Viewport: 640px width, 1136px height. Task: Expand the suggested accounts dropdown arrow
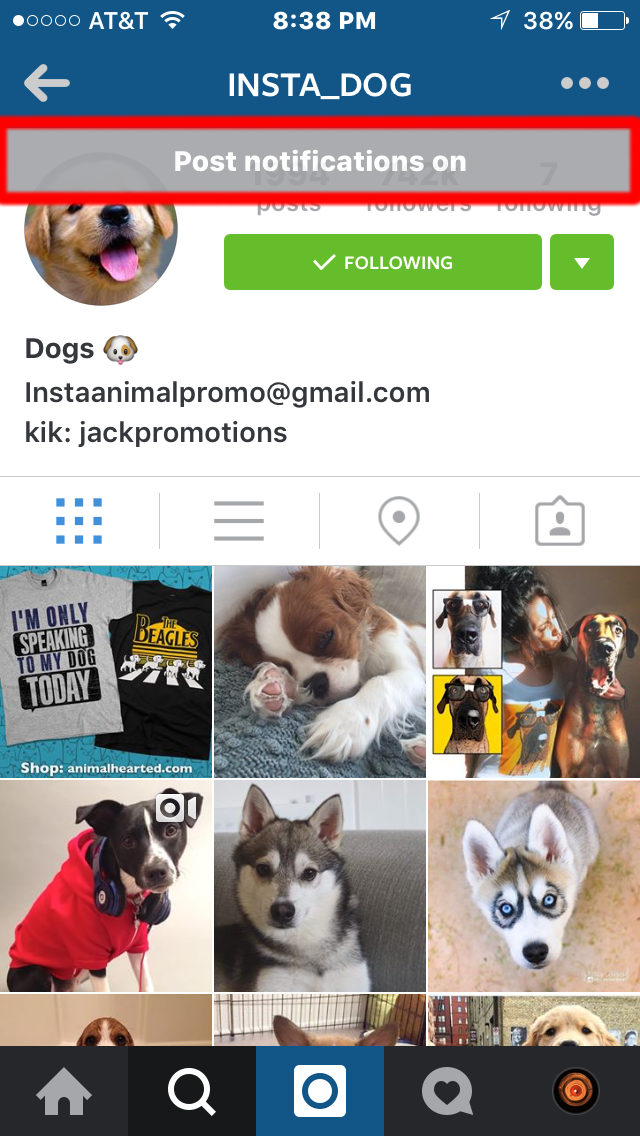[582, 262]
